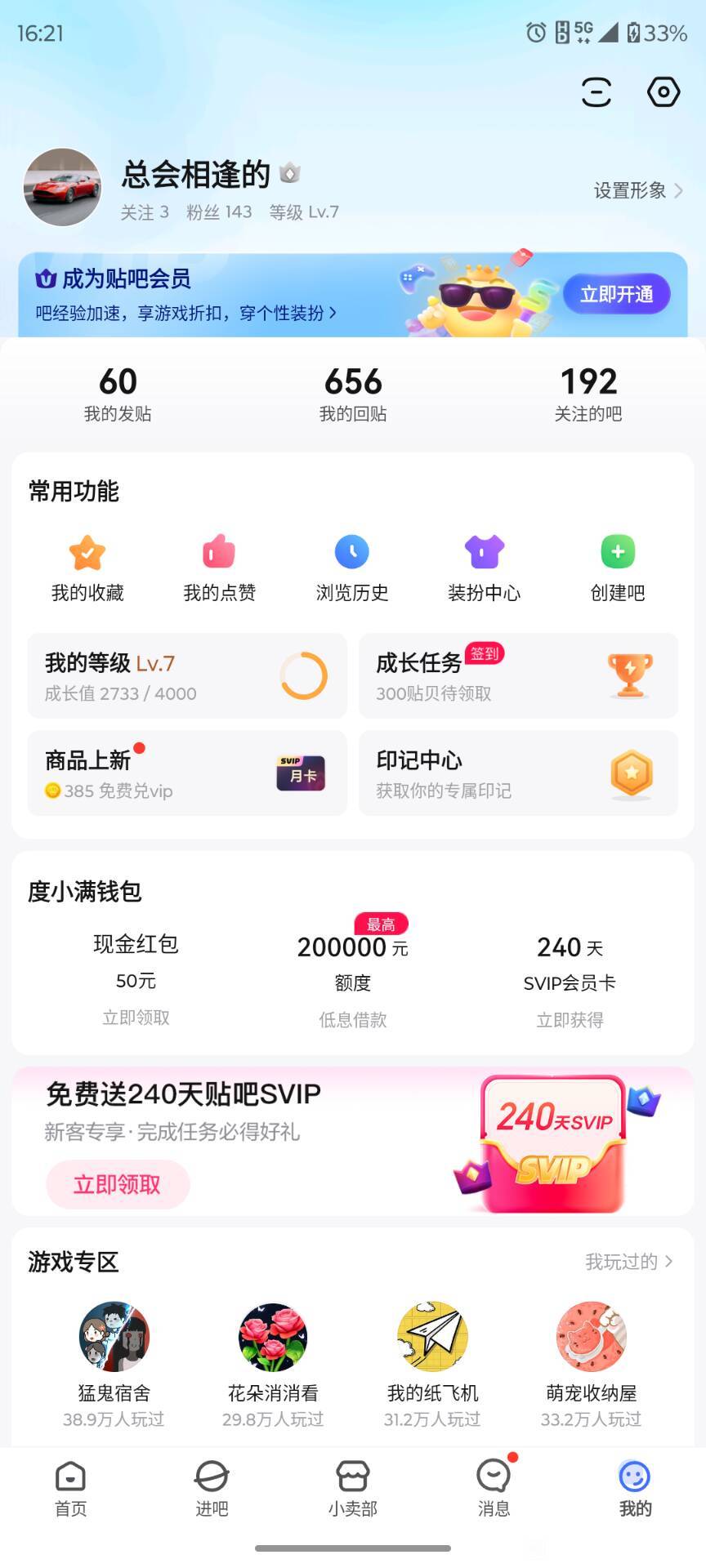
Task: Open the scan icon at the top
Action: point(597,91)
